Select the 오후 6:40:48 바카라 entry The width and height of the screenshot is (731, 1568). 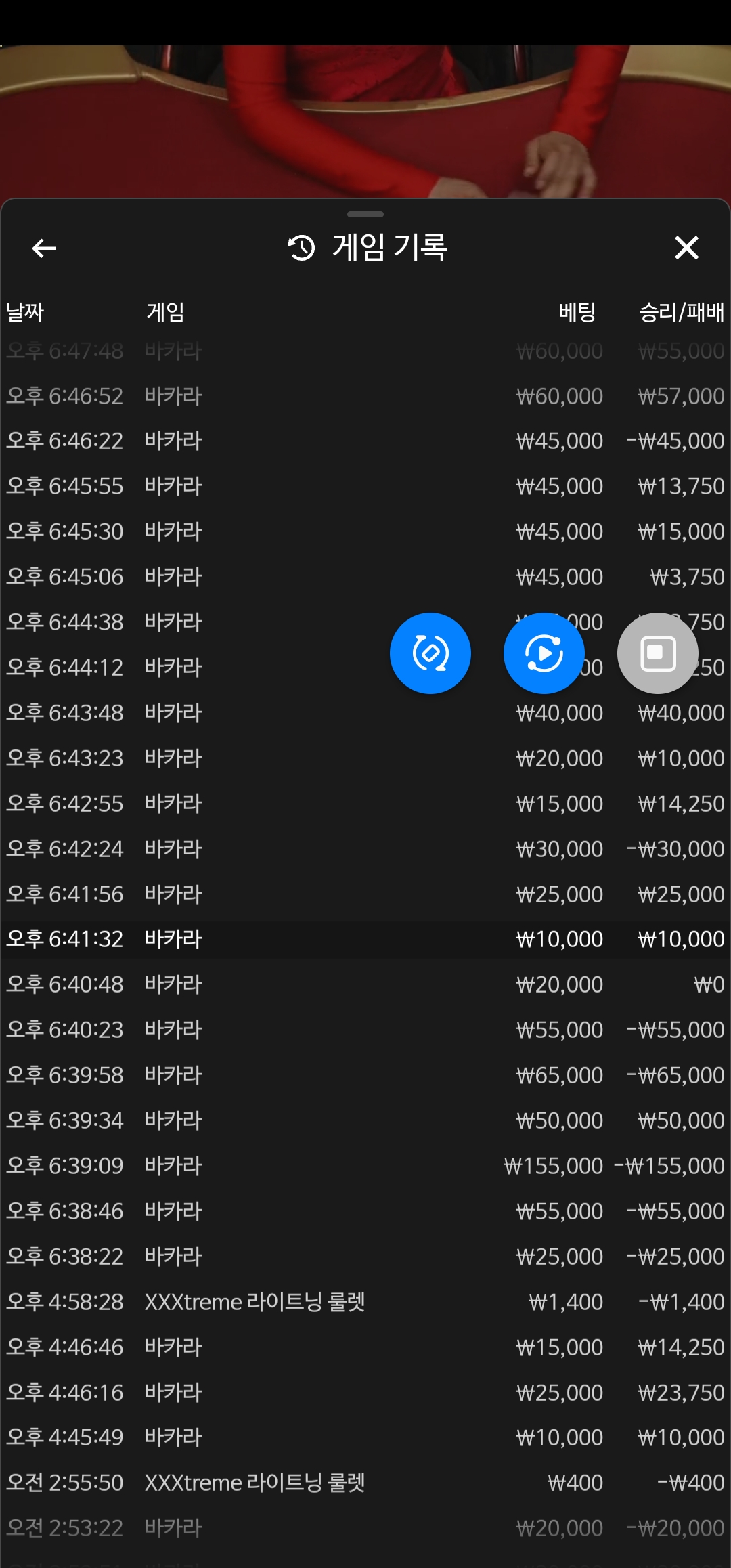[365, 984]
